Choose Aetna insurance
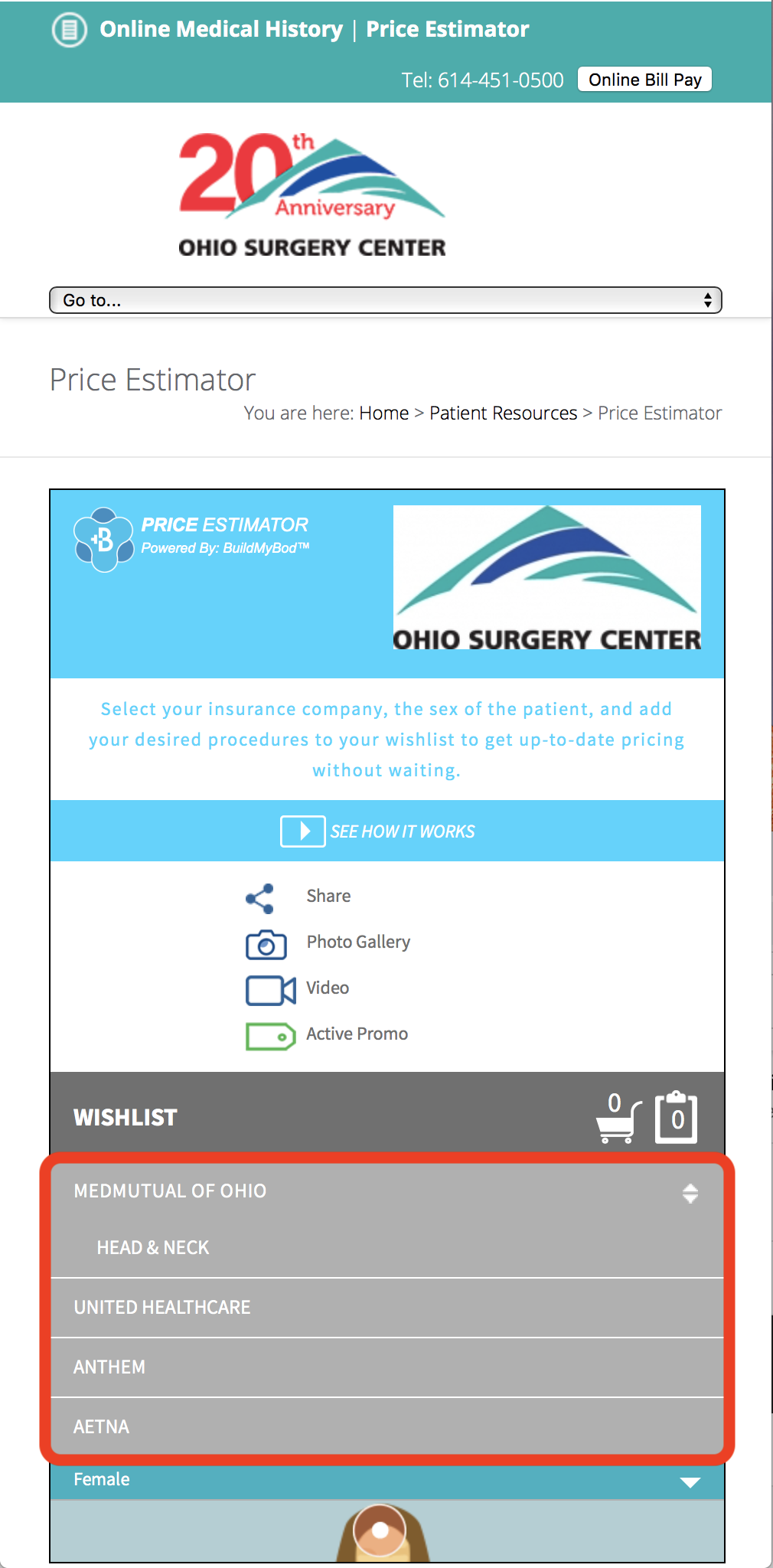Screen dimensions: 773x1568 click(x=102, y=1427)
